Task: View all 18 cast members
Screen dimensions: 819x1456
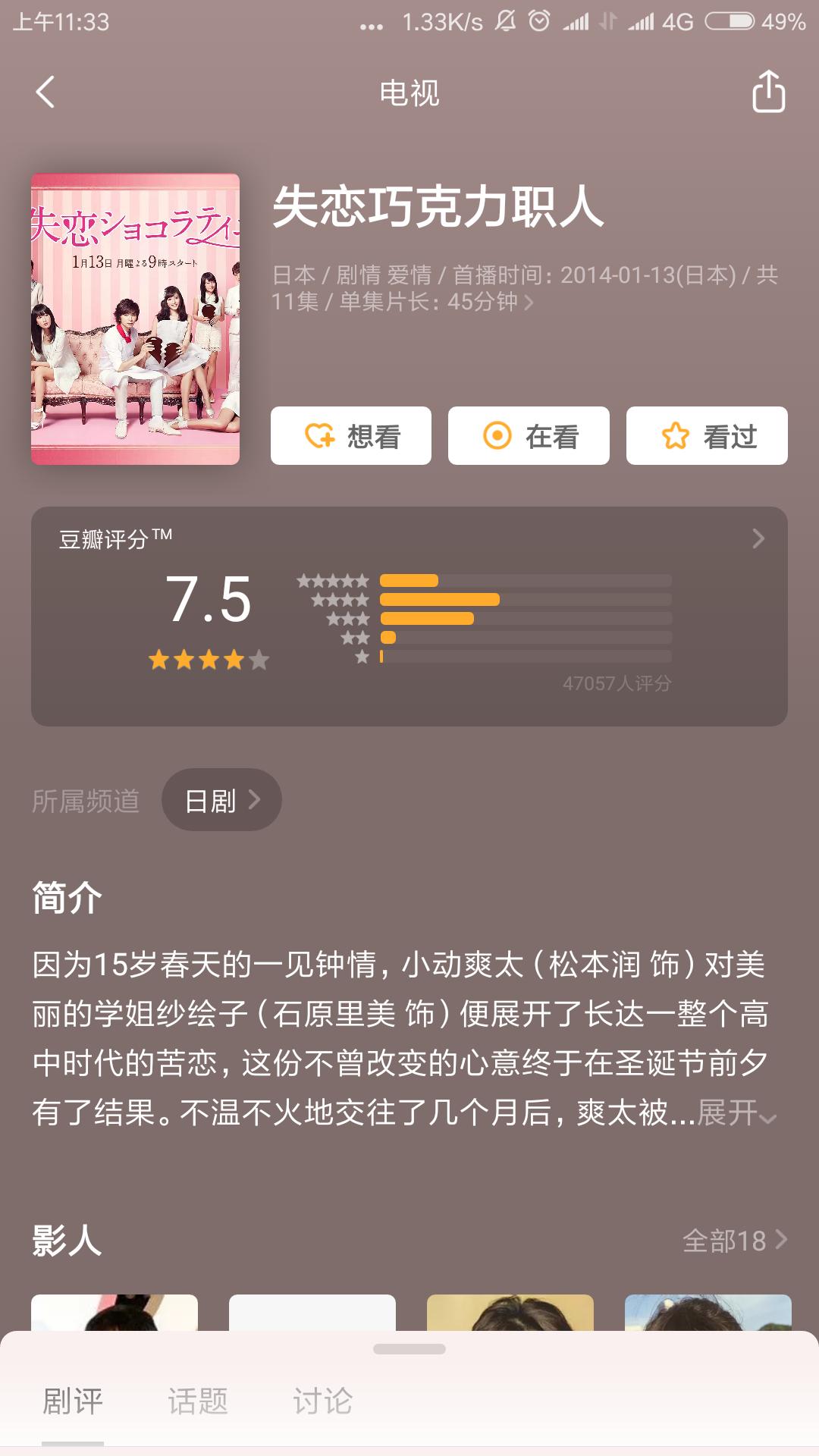Action: click(x=734, y=1241)
